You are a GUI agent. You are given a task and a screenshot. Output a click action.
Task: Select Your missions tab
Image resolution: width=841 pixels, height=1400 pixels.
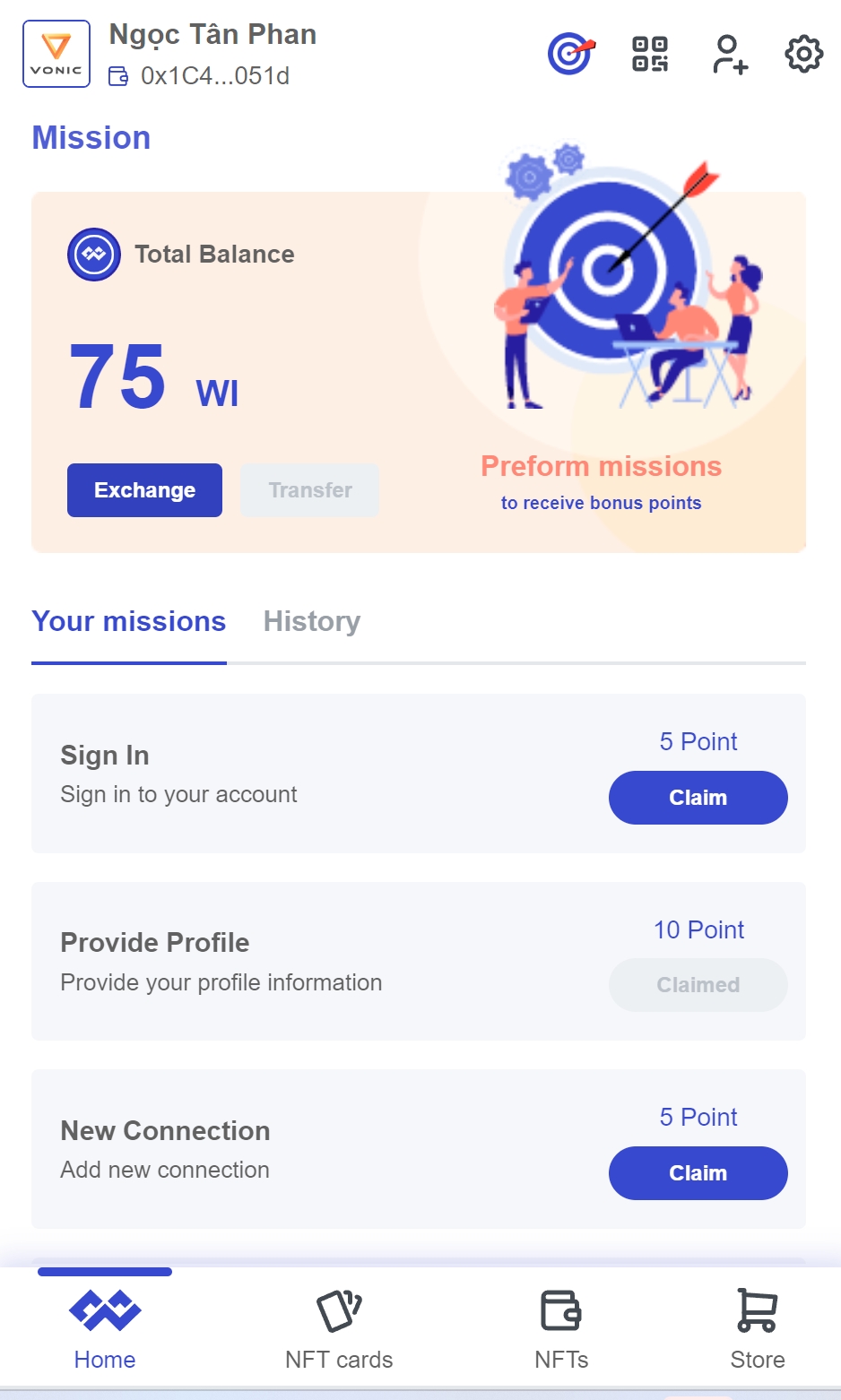coord(129,621)
